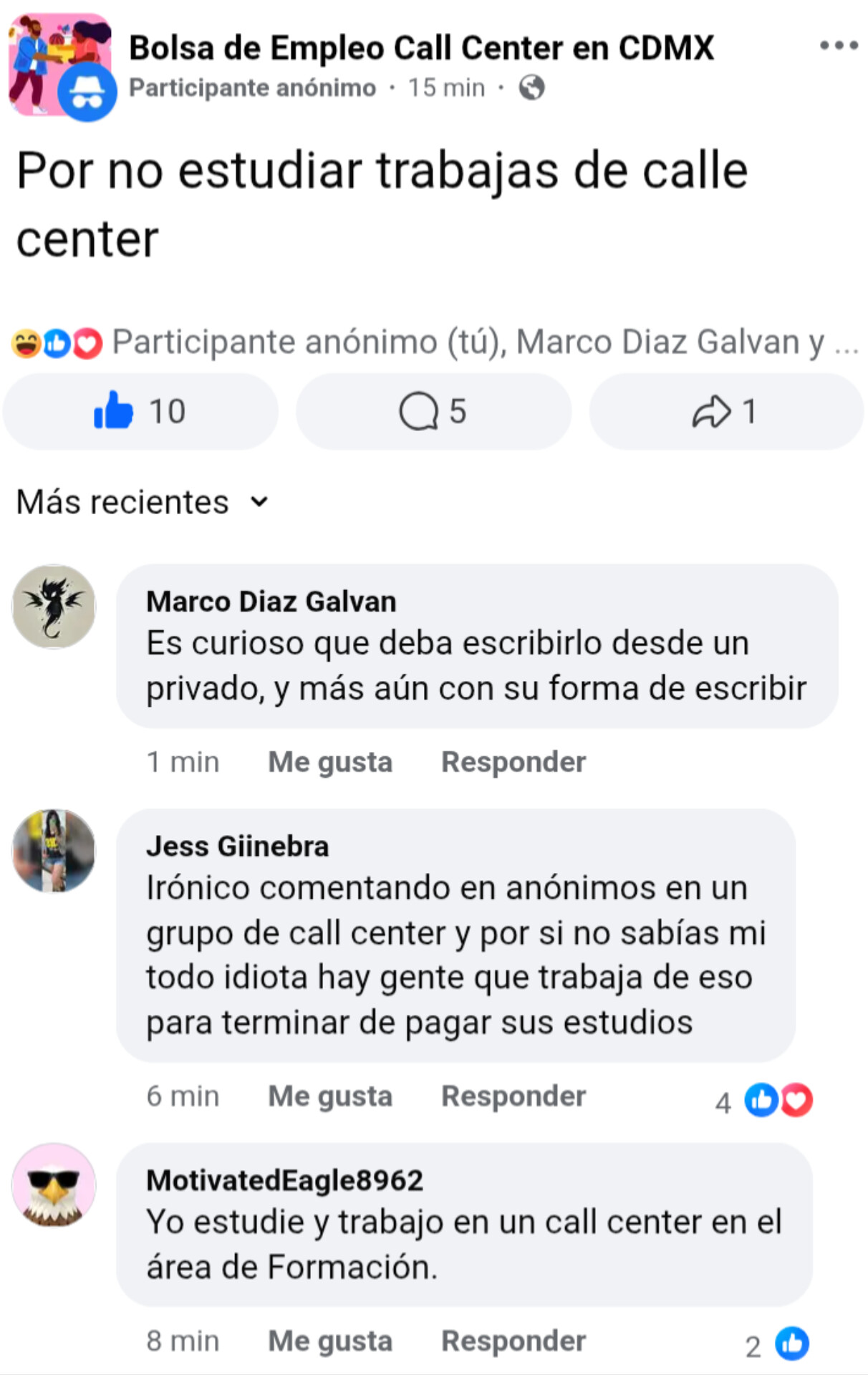This screenshot has width=868, height=1375.
Task: Reply to Marco Diaz Galvan's comment
Action: 513,762
